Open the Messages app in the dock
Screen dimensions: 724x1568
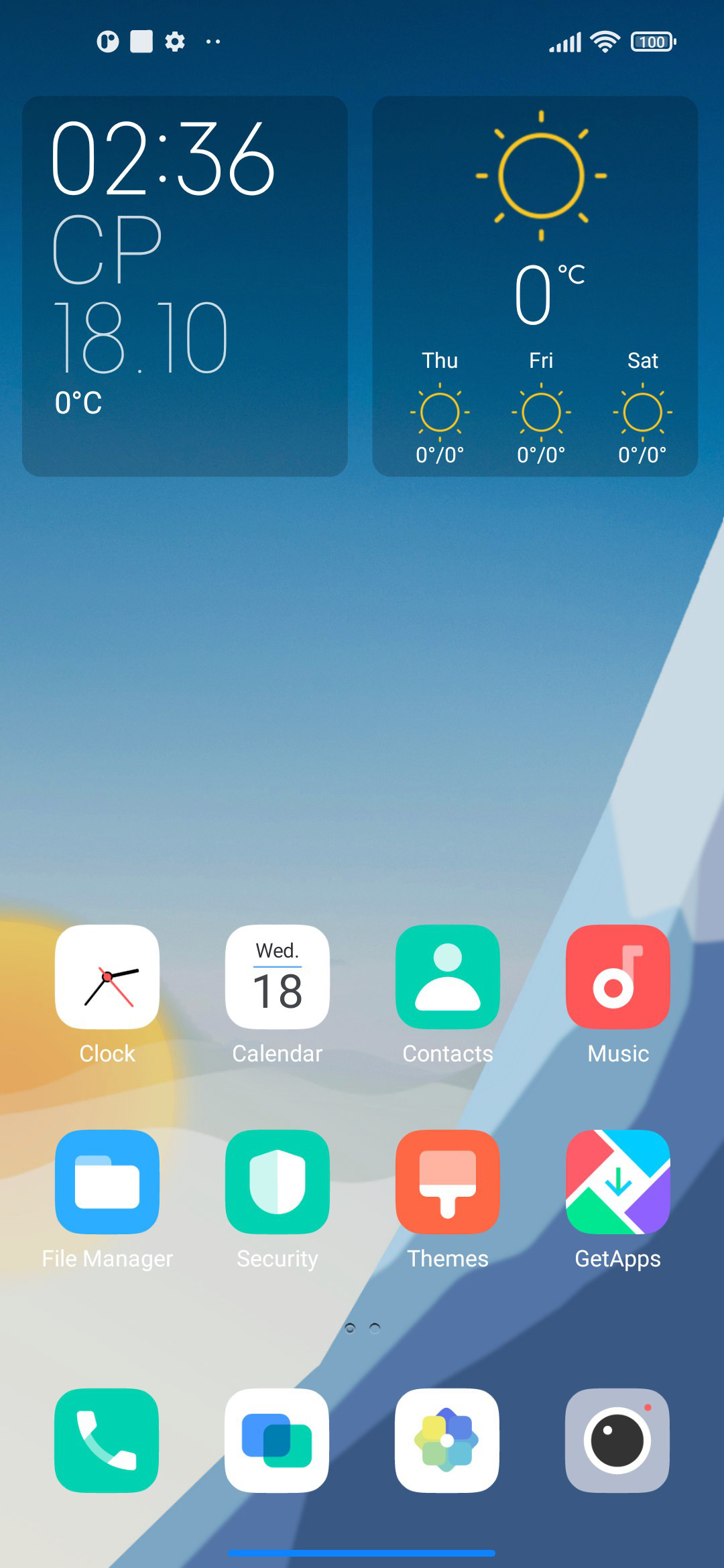277,1440
